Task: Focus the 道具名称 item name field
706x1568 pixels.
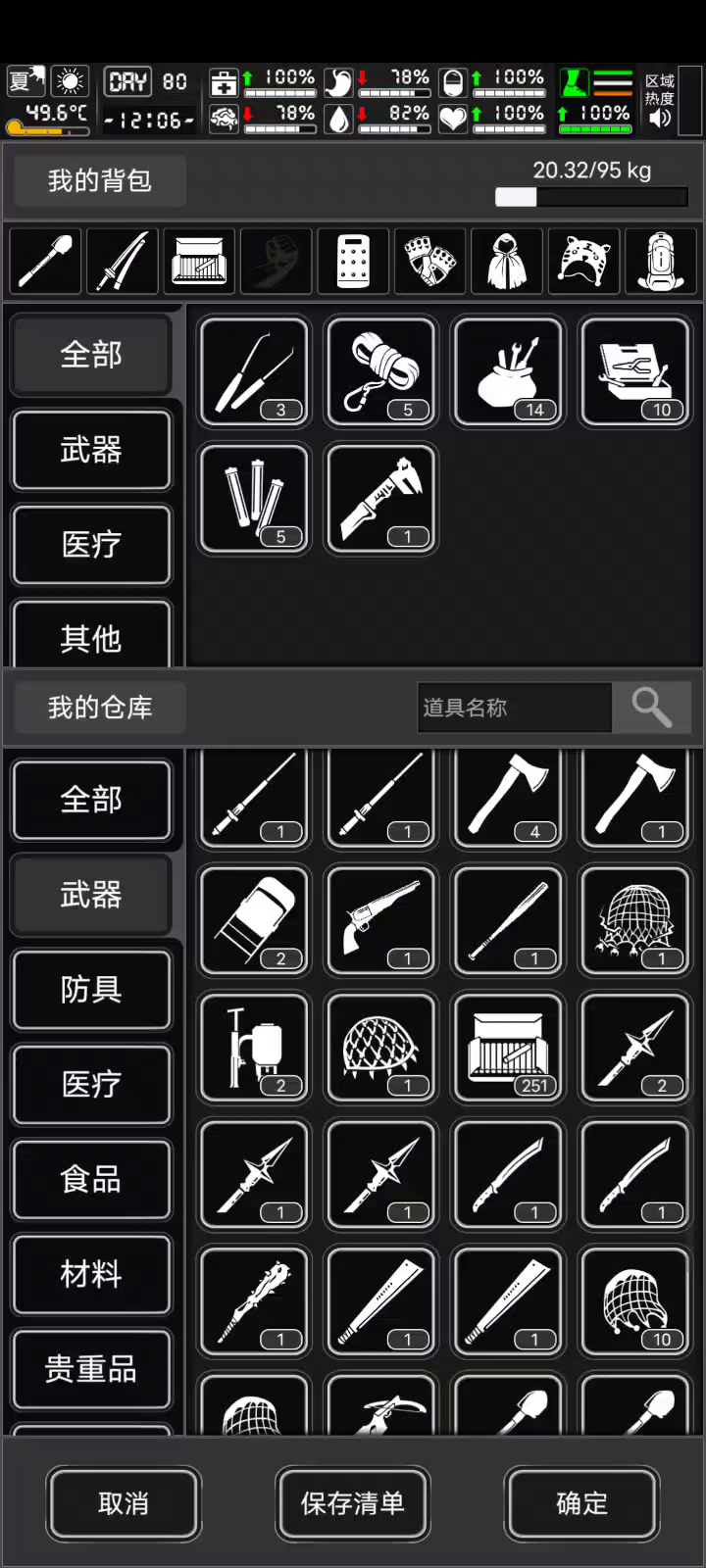Action: tap(514, 707)
